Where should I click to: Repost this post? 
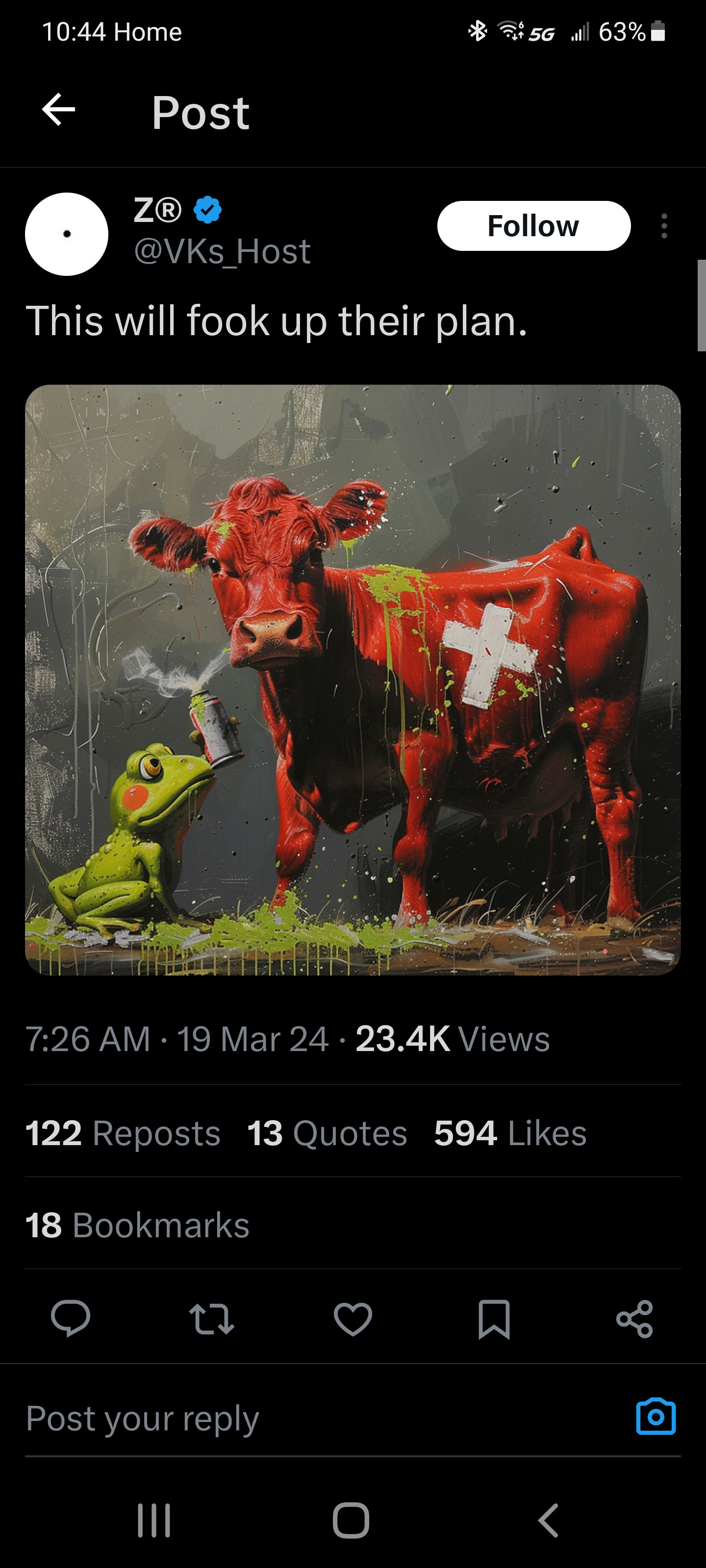[x=211, y=1319]
